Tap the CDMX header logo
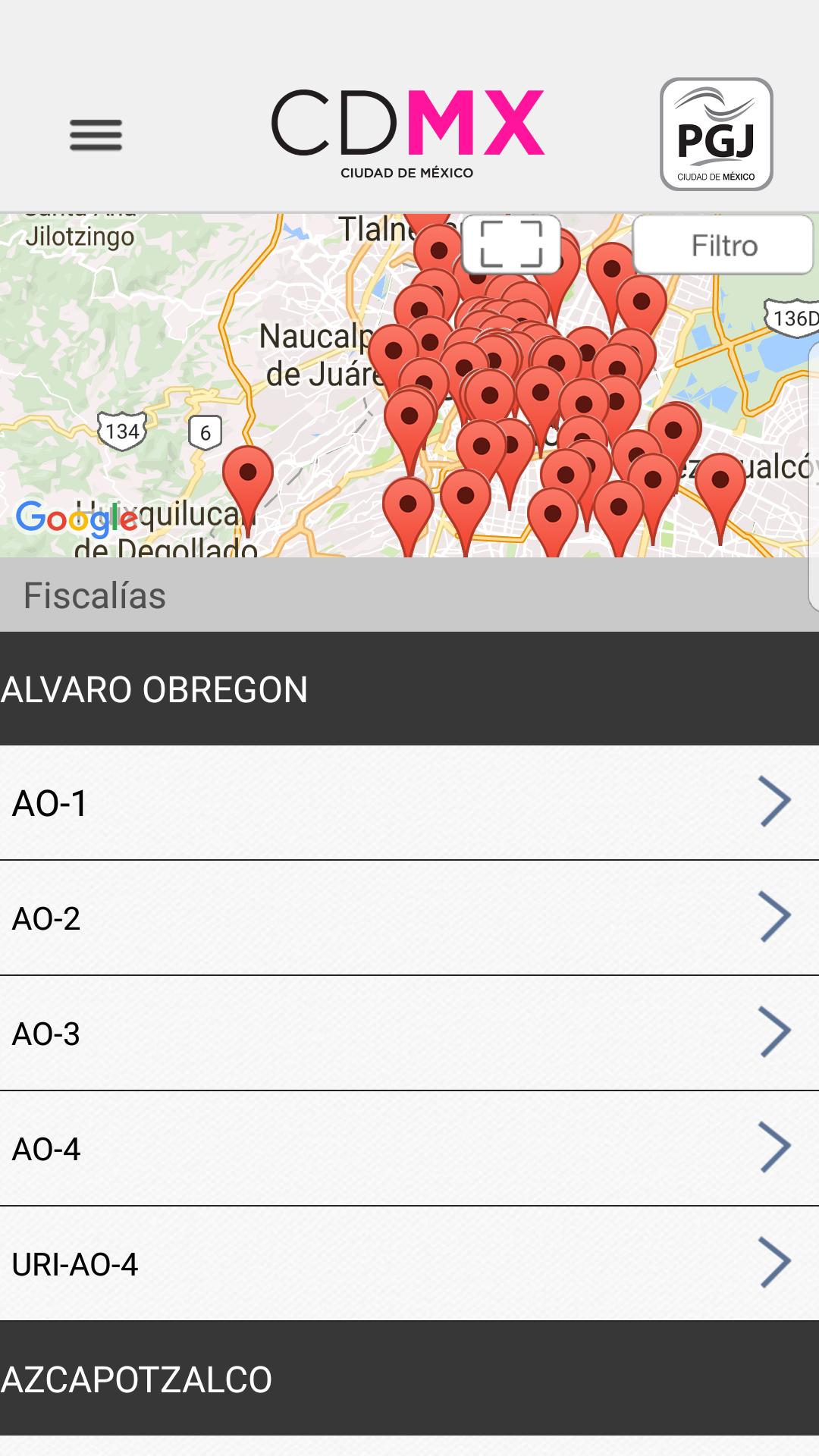 408,127
